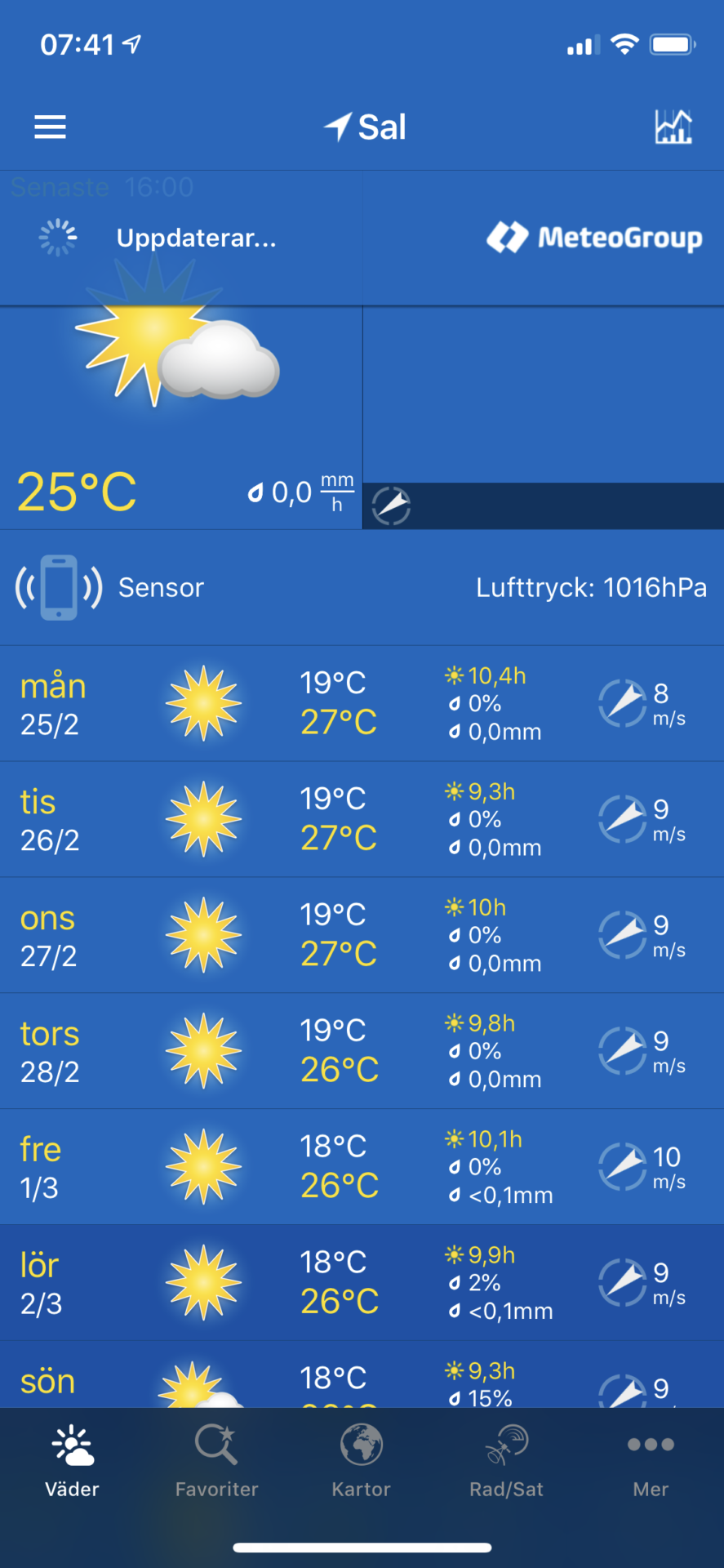724x1568 pixels.
Task: Open Tuesday 26/2 forecast details
Action: click(362, 819)
